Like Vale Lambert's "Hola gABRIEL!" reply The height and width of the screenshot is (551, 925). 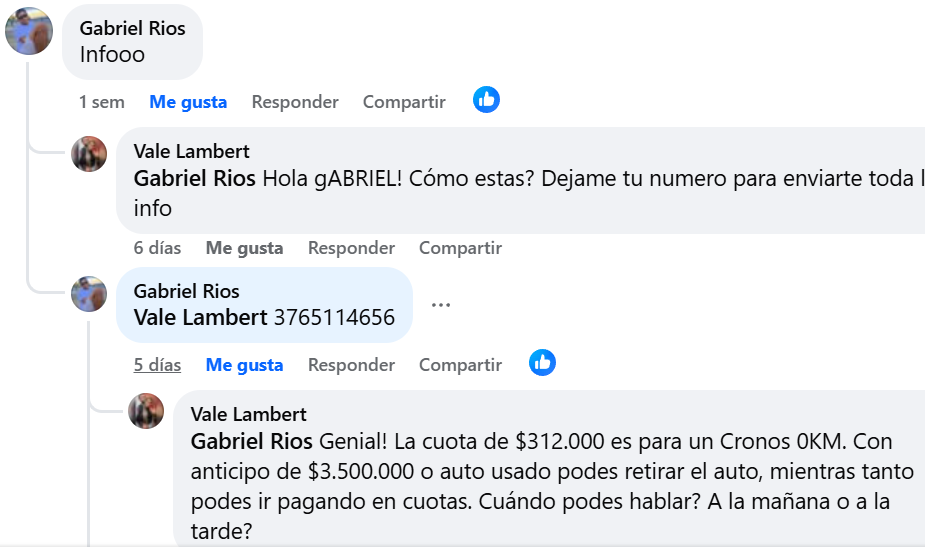coord(244,248)
